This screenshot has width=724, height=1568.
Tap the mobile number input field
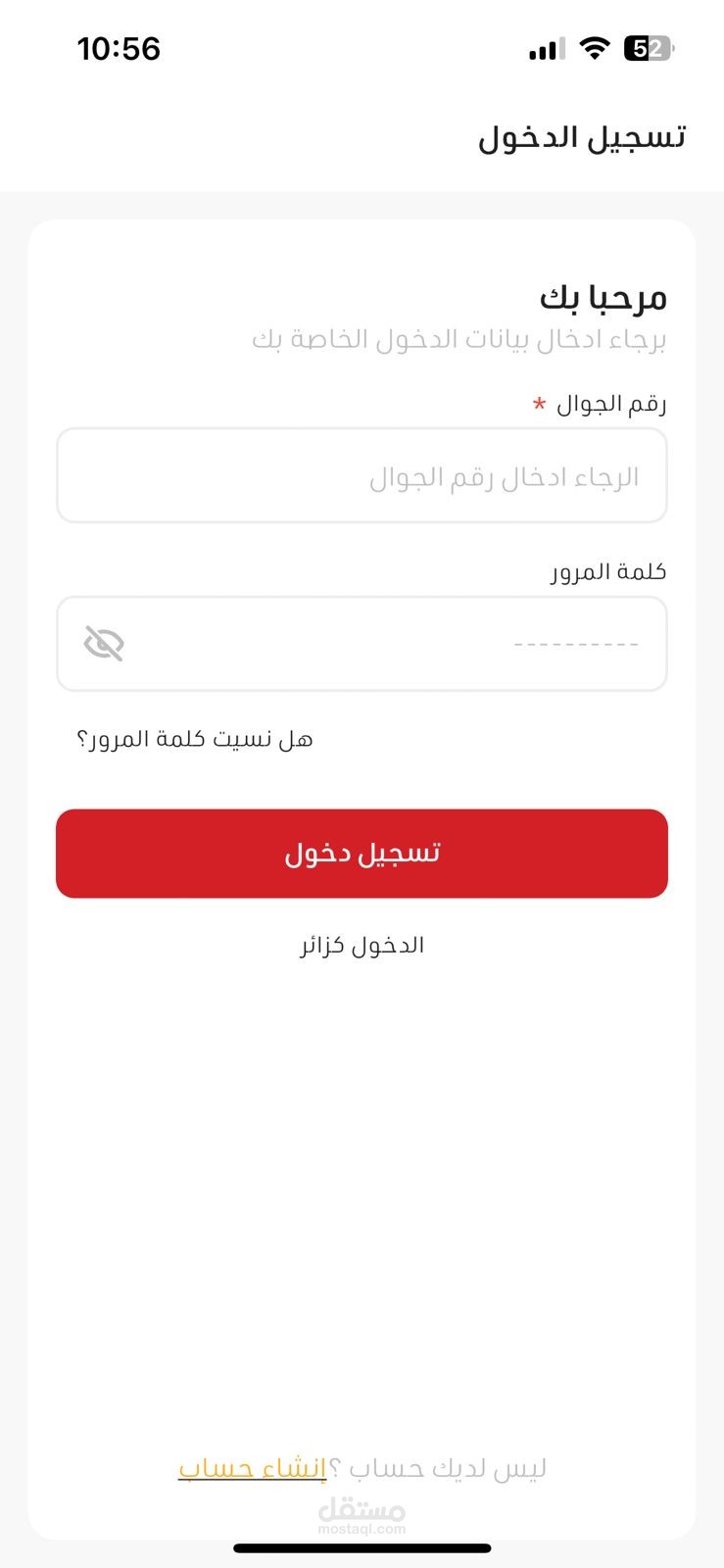tap(362, 476)
